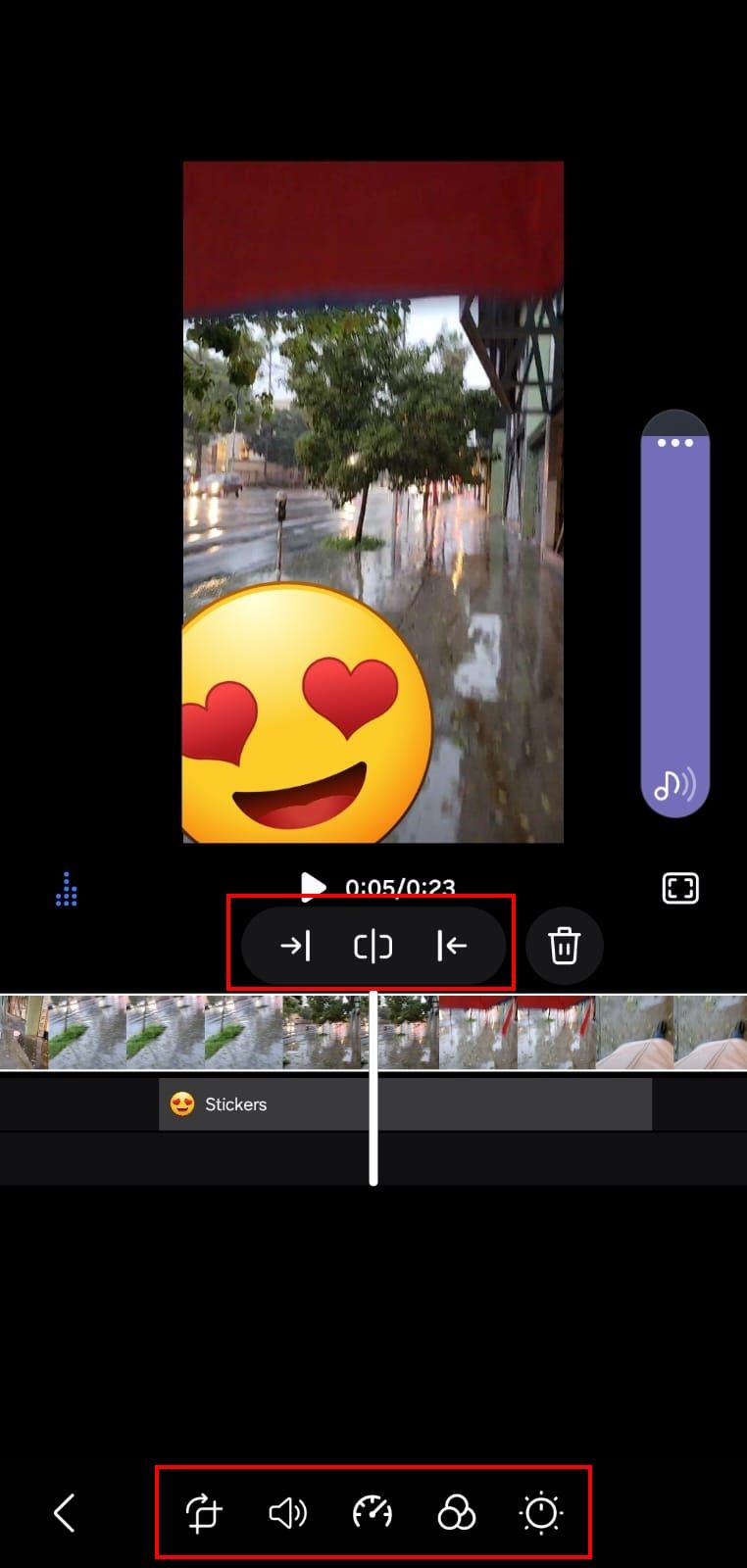The height and width of the screenshot is (1568, 747).
Task: Tap the blue dotted levels icon
Action: point(66,889)
